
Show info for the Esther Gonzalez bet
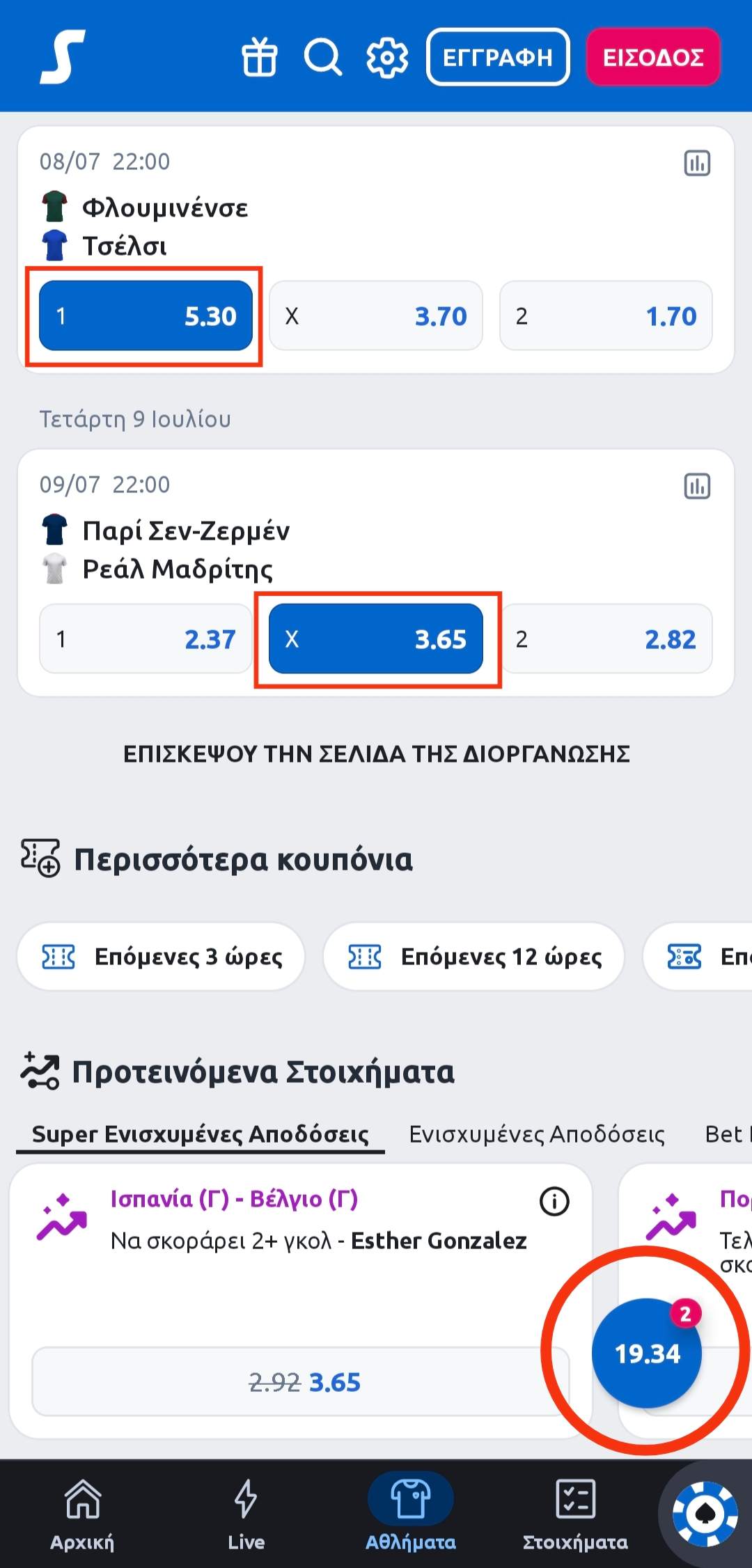(554, 1201)
